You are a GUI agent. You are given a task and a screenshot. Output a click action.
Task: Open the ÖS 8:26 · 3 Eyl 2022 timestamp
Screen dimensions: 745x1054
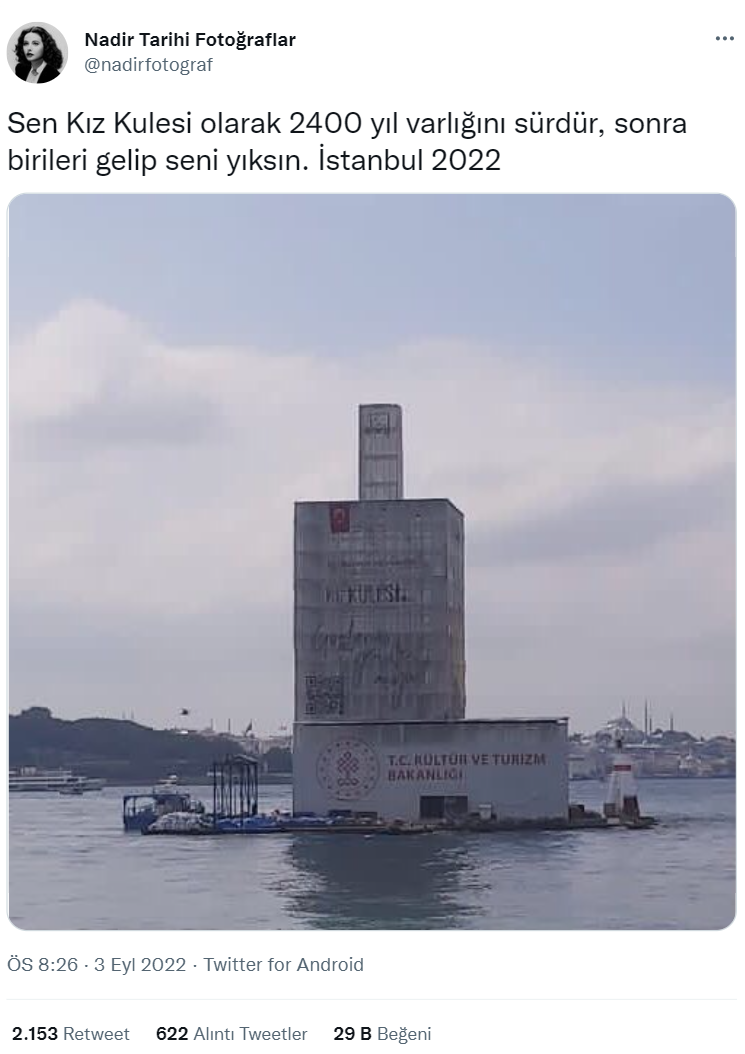point(96,965)
